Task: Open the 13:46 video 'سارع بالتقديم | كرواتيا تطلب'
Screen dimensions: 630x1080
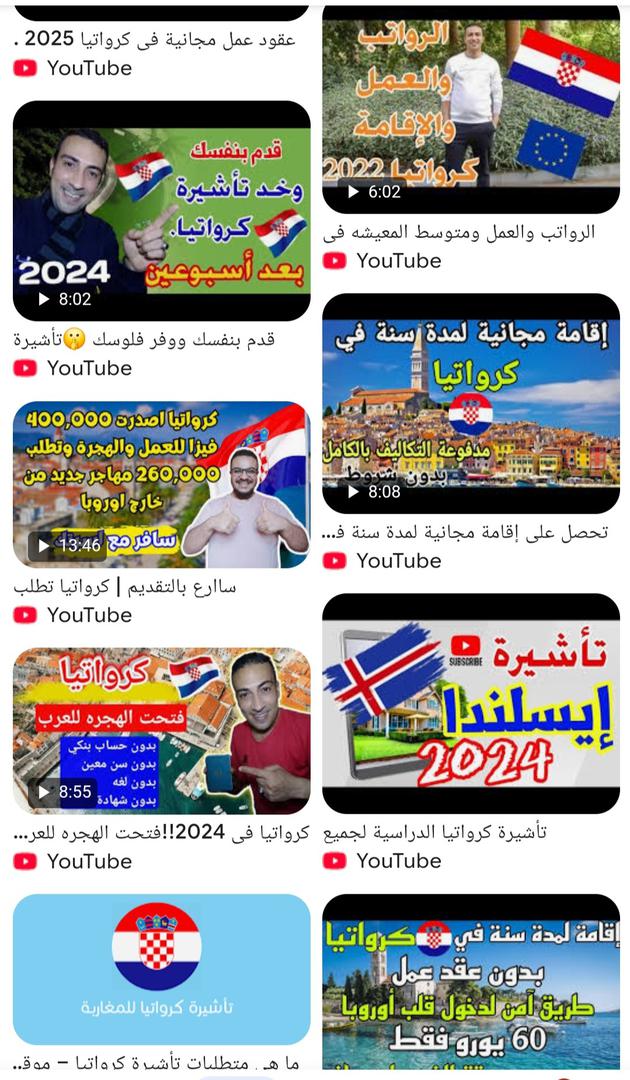Action: pos(162,484)
